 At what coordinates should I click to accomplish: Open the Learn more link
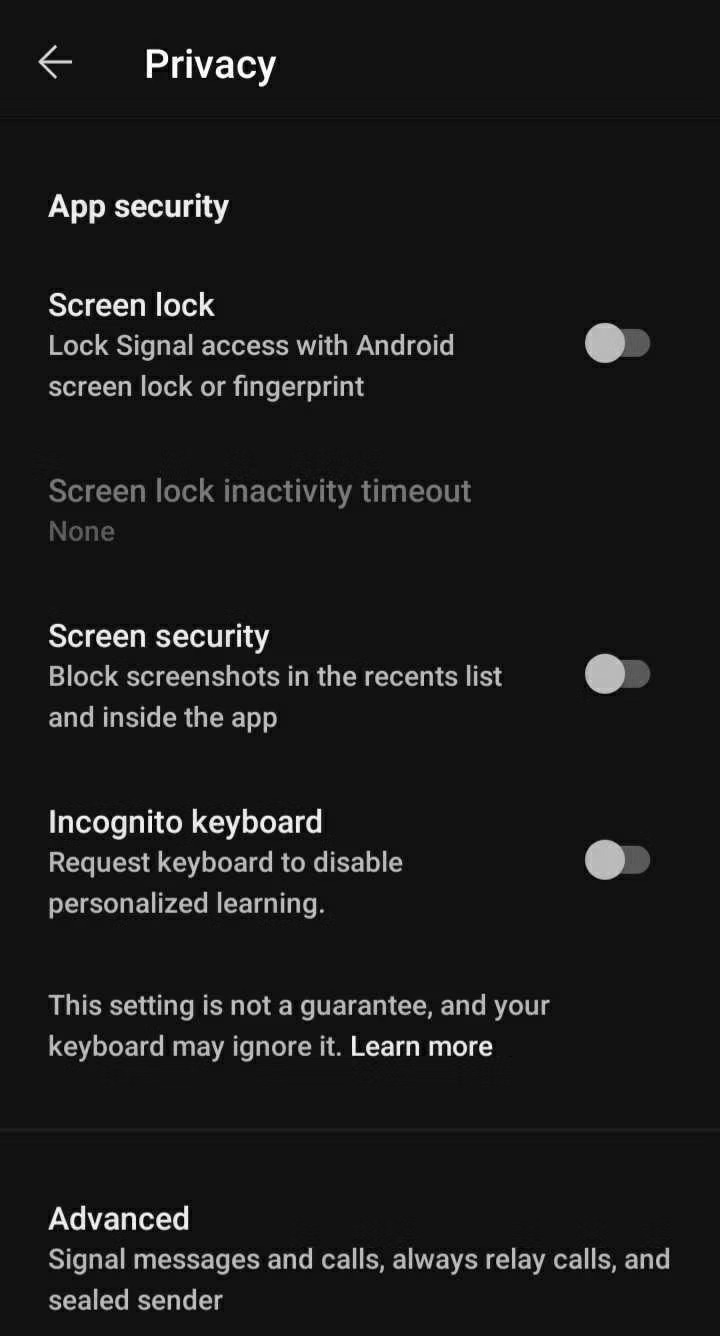421,1046
